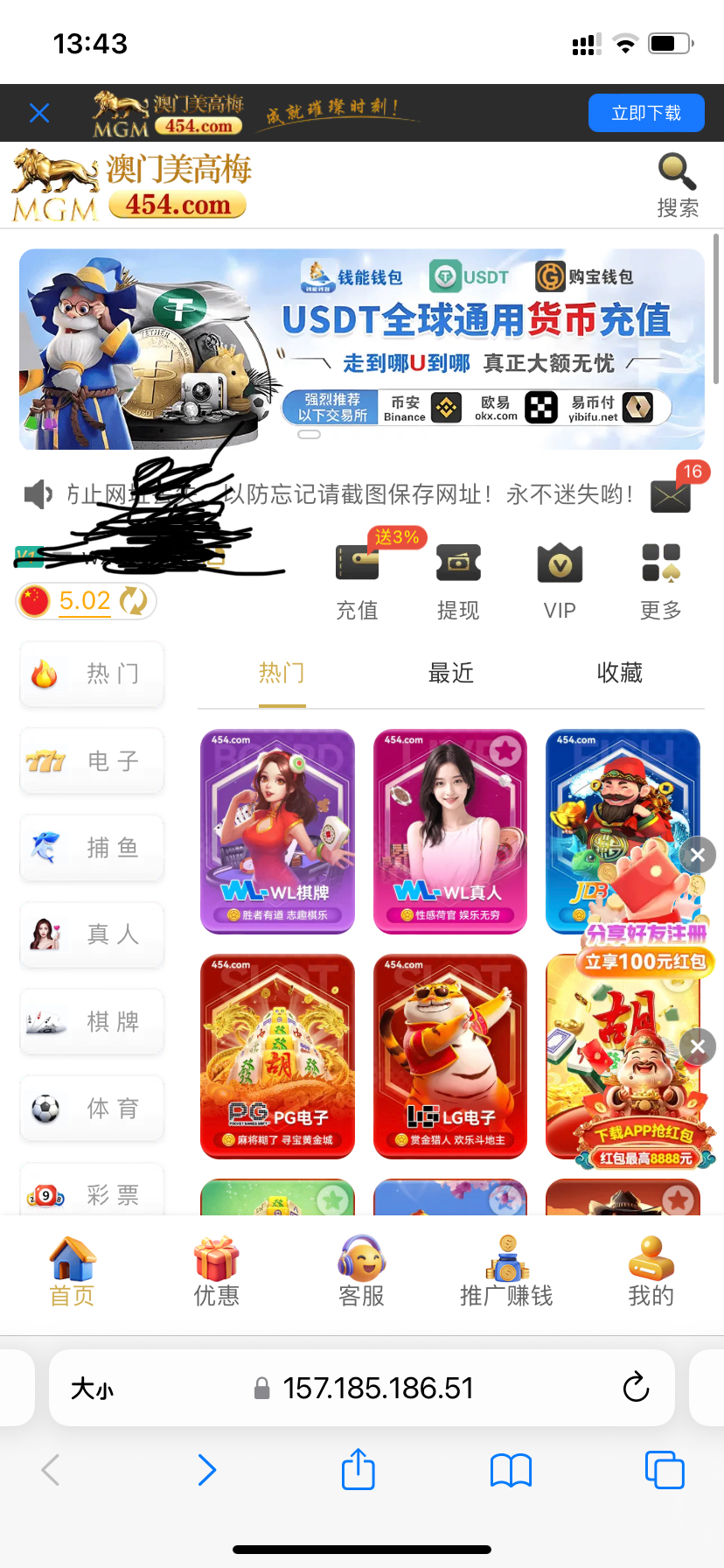Open the WL棋牌 game tile
724x1568 pixels.
tap(277, 831)
